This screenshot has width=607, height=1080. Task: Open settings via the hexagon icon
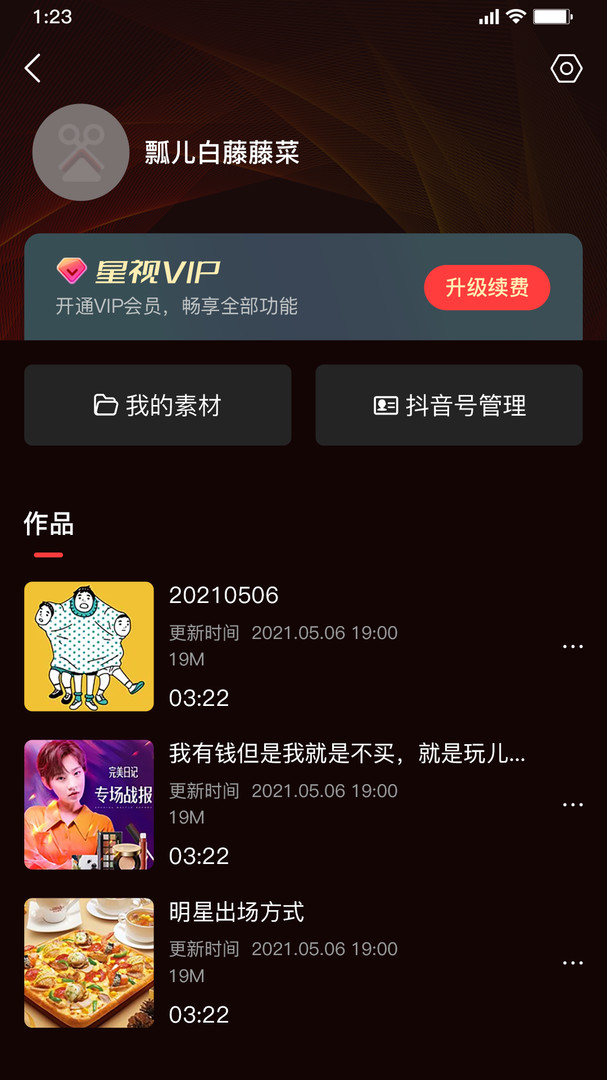566,68
